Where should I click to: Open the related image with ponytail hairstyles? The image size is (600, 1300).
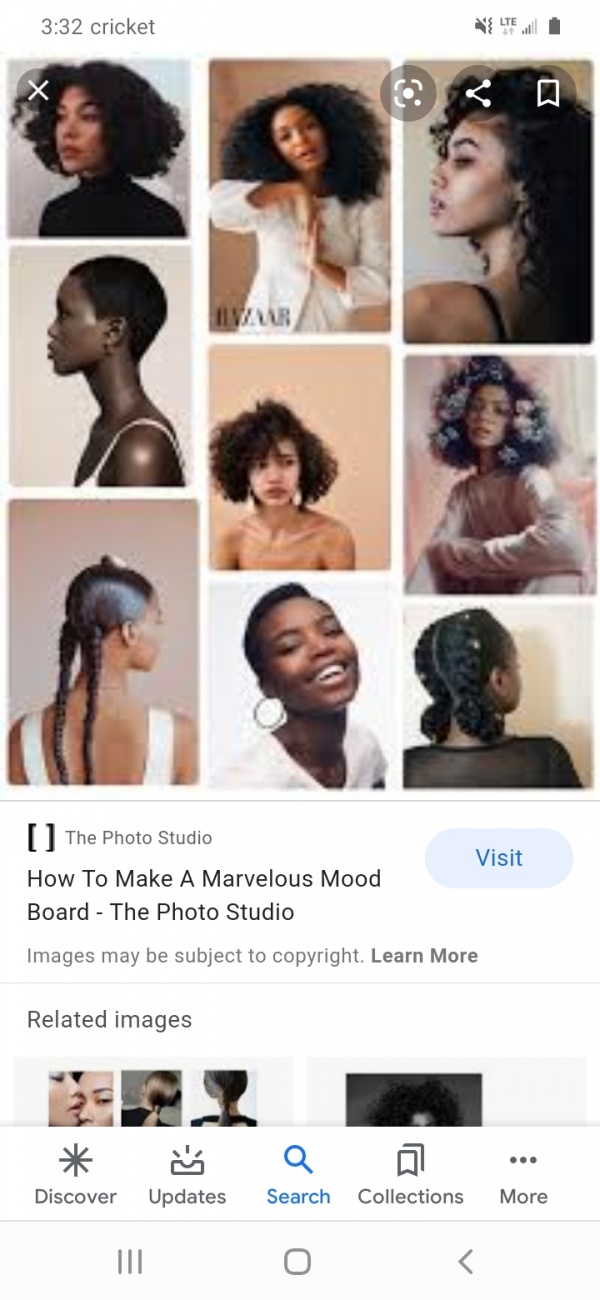(x=153, y=1095)
